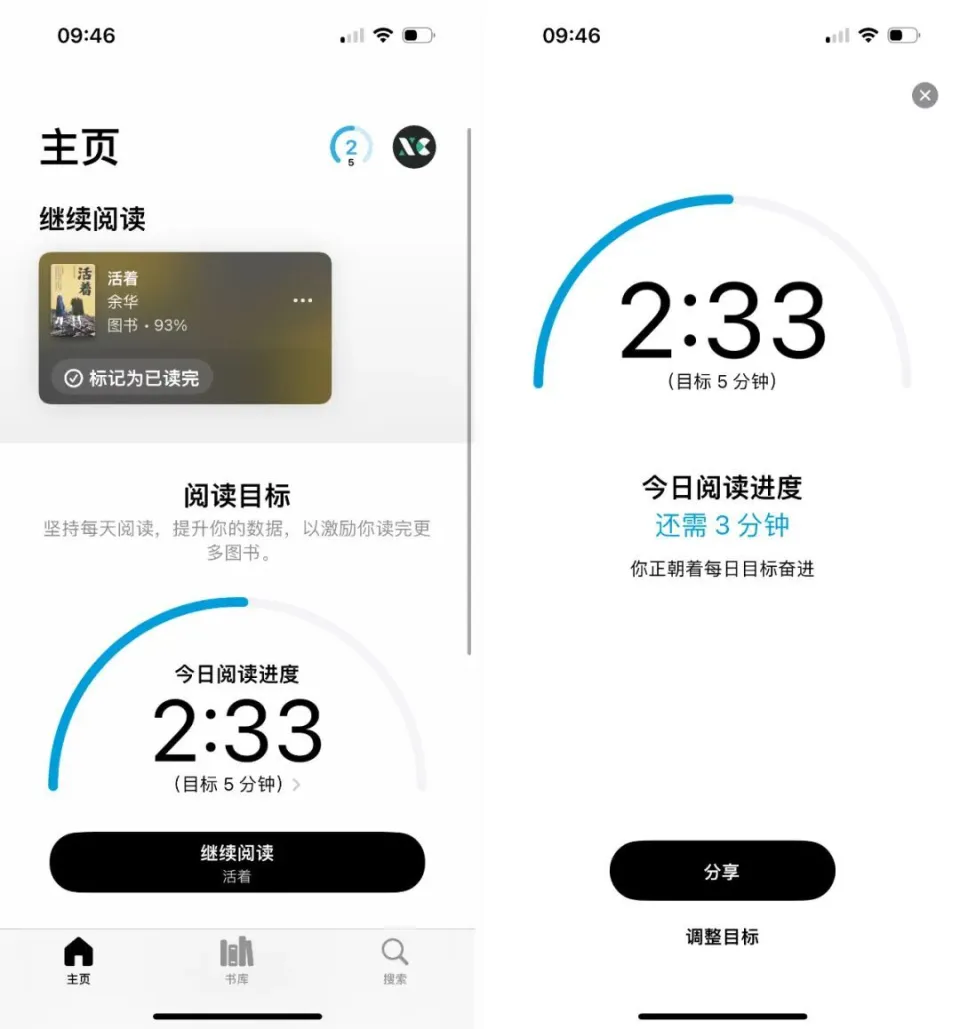
Task: Open the overflow menu on 活着 card
Action: 302,301
